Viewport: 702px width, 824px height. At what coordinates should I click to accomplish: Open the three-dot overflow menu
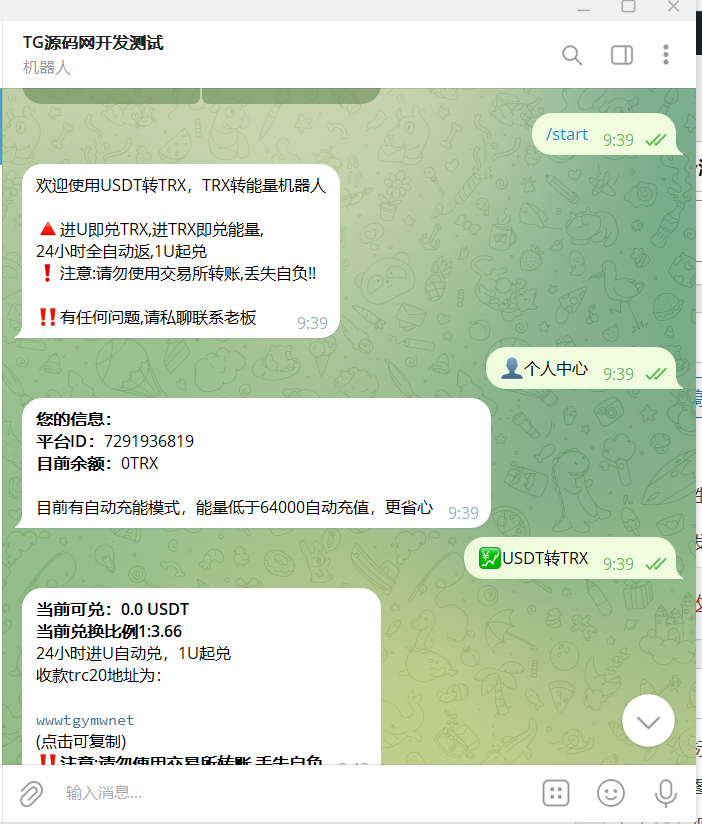pos(666,55)
